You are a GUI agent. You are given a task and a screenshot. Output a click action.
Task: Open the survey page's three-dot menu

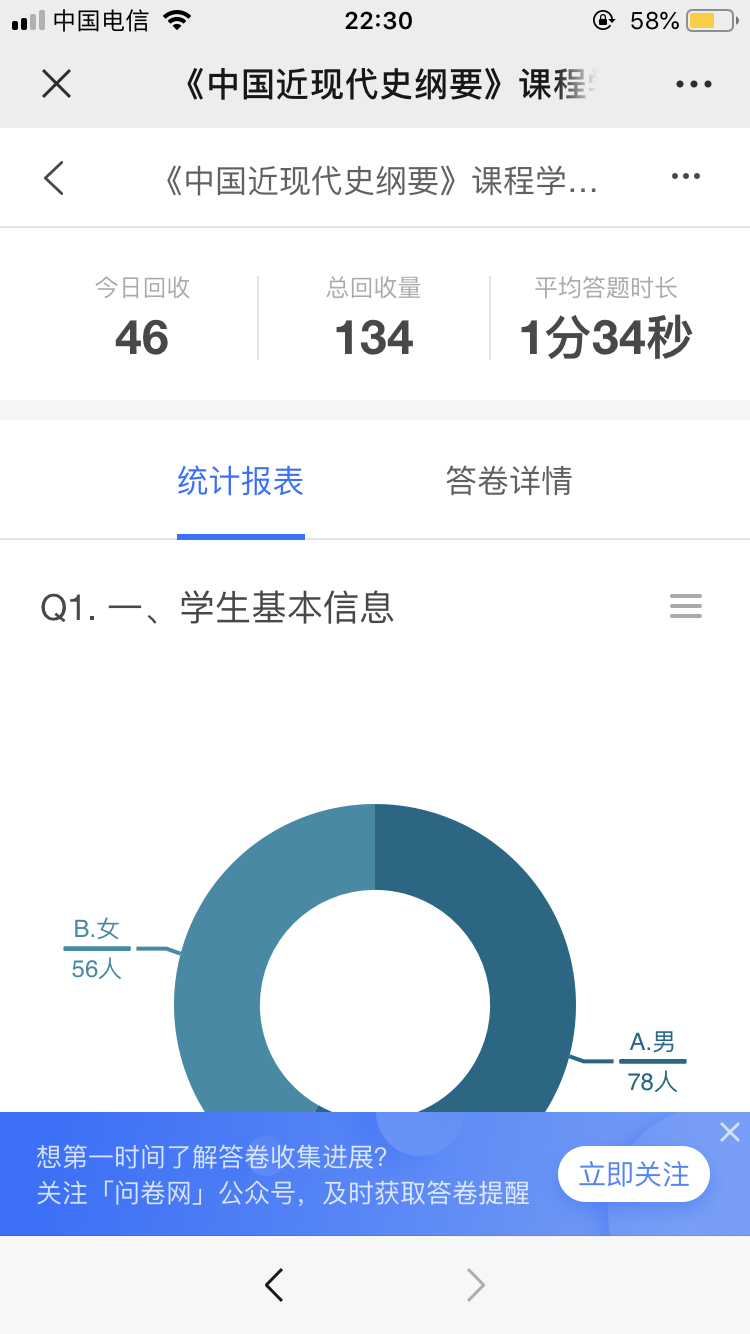[686, 177]
